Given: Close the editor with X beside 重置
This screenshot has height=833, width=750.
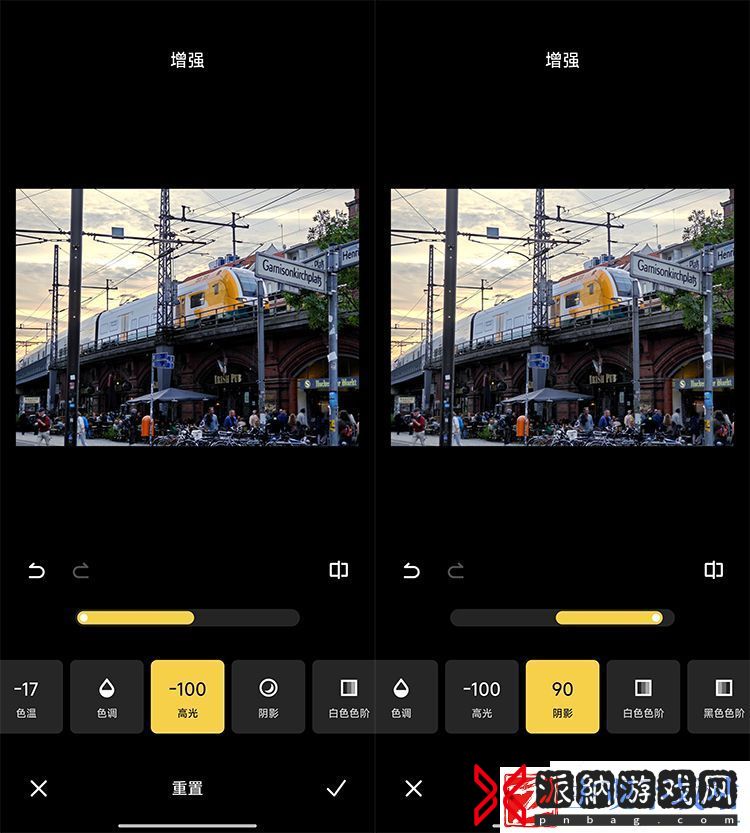Looking at the screenshot, I should (x=38, y=788).
